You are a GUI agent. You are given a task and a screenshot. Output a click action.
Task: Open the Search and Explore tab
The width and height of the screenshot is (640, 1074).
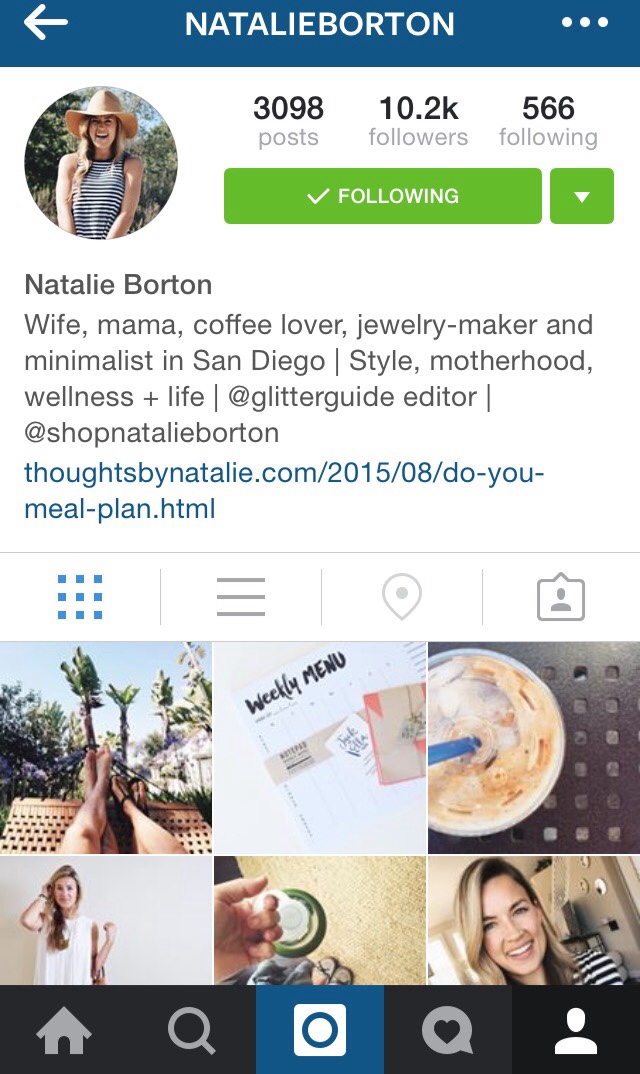(192, 1030)
